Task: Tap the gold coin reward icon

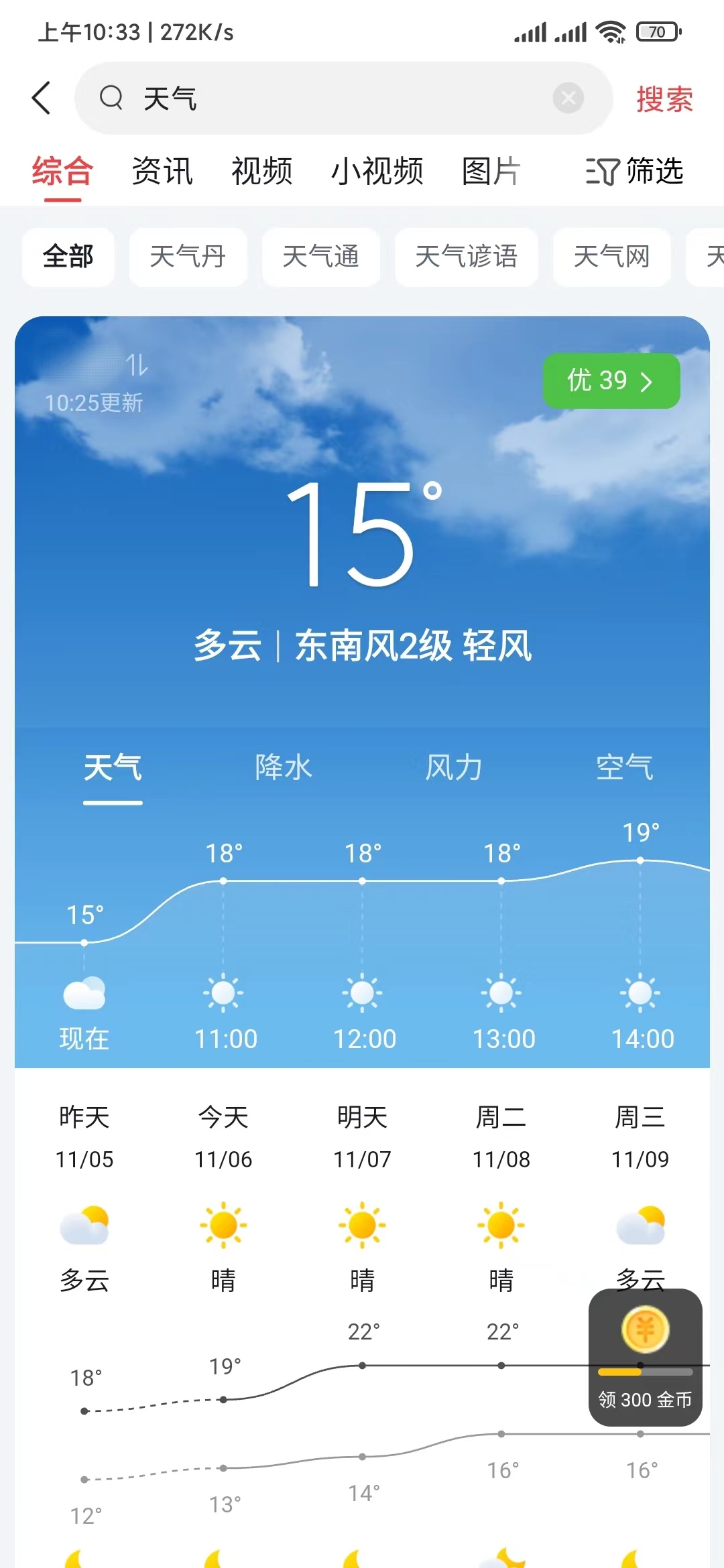Action: coord(646,1330)
